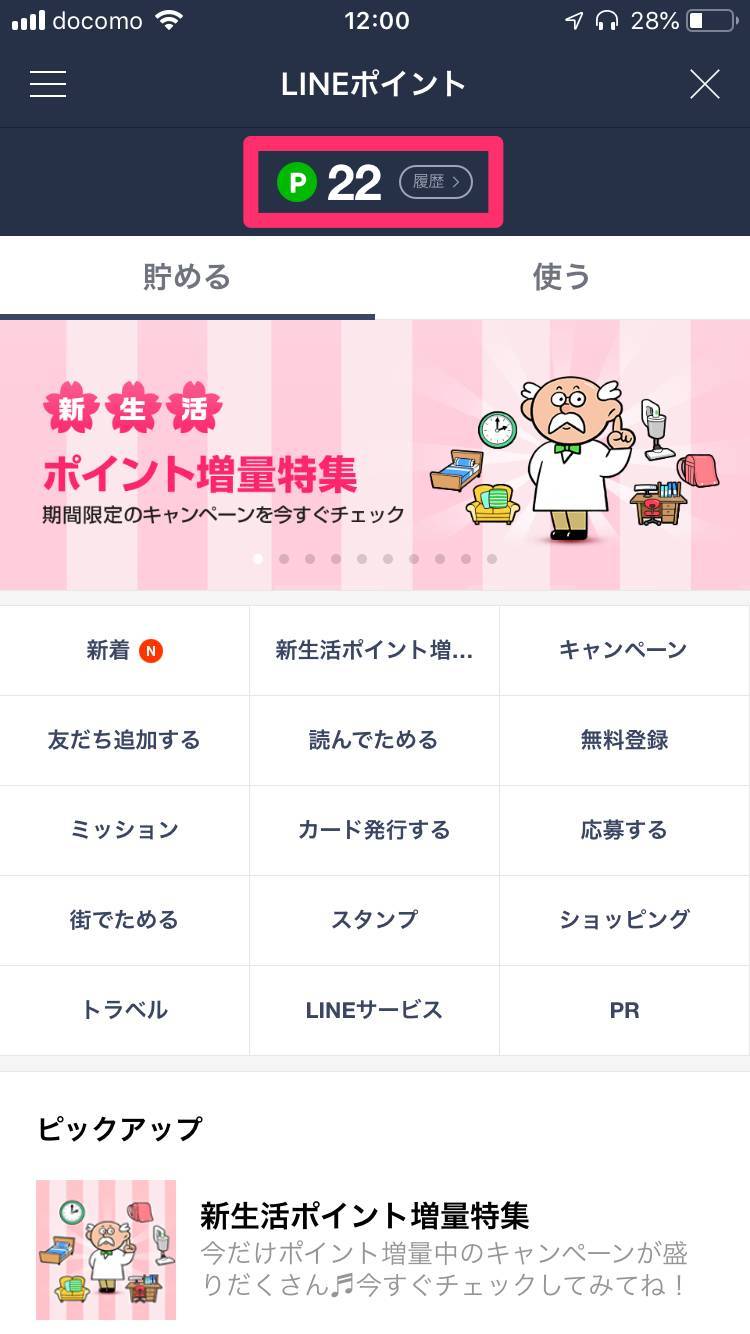
Task: Open the 新着 category
Action: coord(124,650)
